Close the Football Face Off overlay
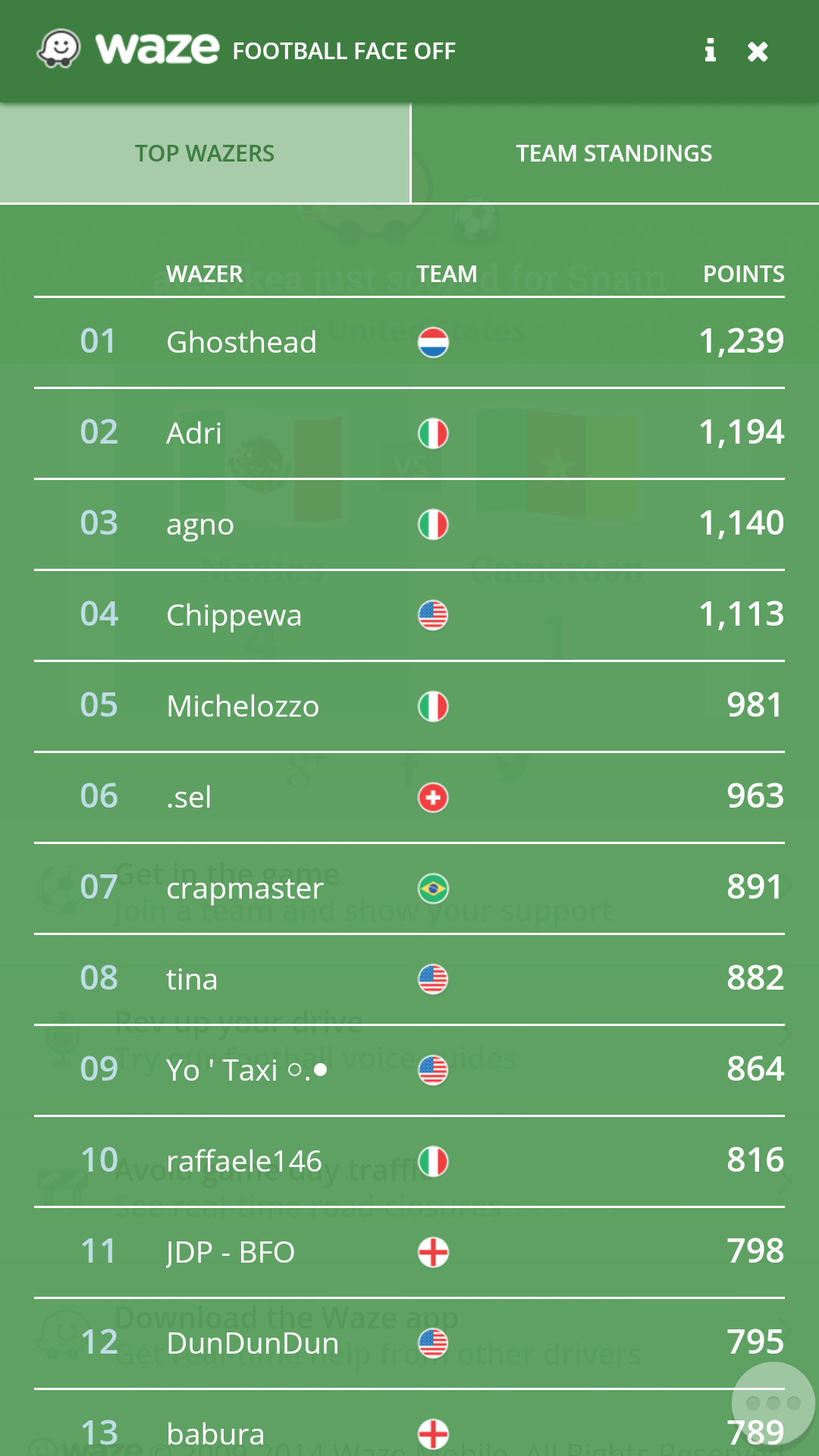The width and height of the screenshot is (819, 1456). click(x=758, y=51)
